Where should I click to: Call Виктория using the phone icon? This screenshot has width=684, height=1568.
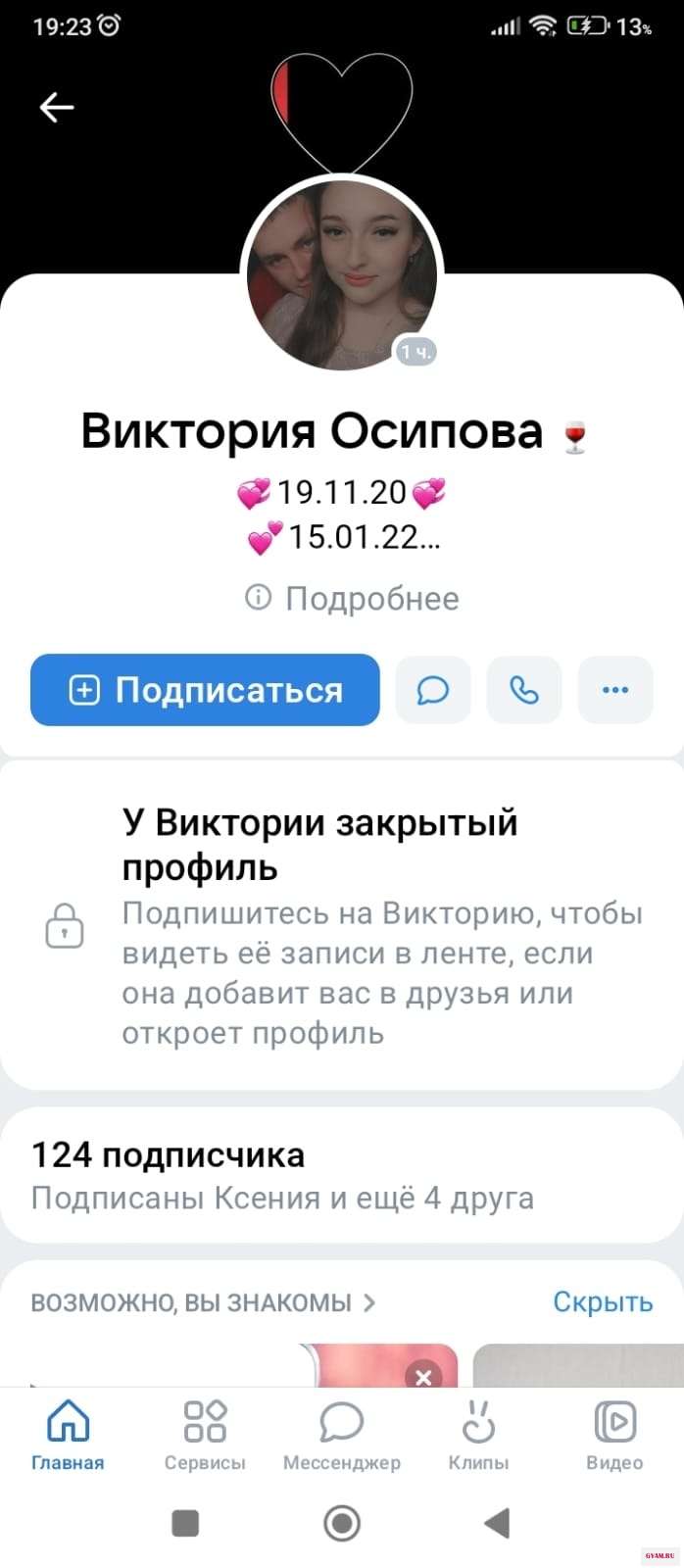[524, 690]
